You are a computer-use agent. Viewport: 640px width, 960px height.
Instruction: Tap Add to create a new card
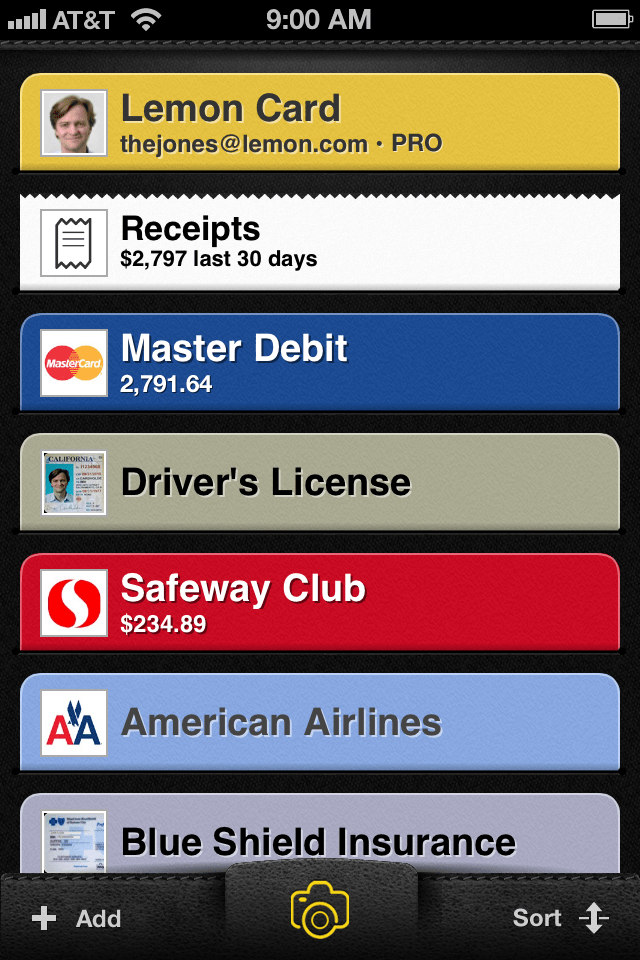(x=77, y=919)
